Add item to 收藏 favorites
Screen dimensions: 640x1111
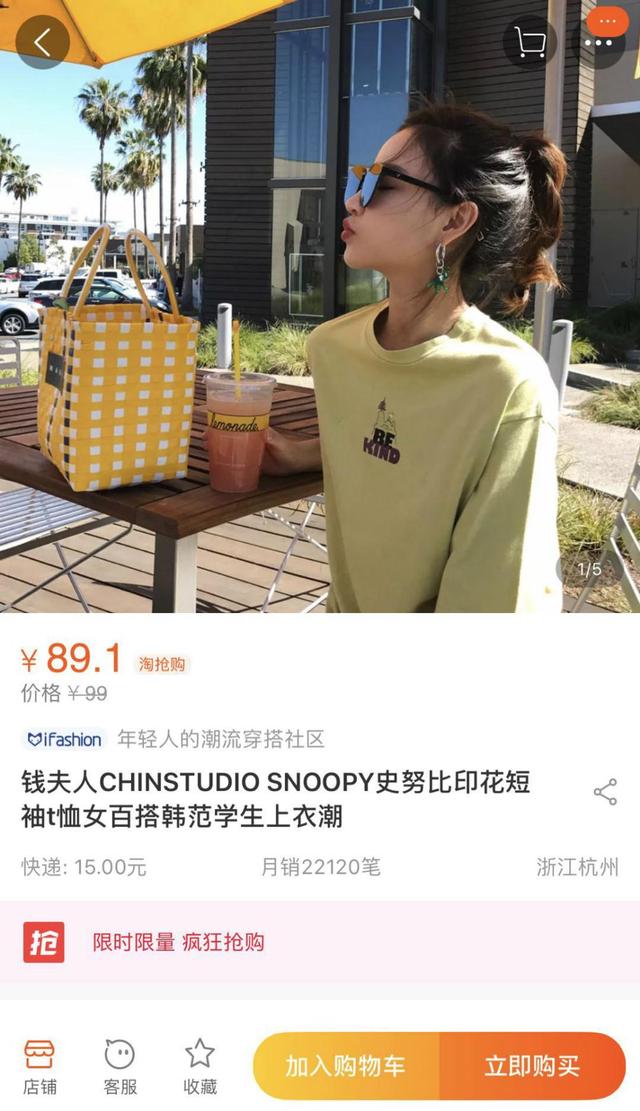tap(200, 1066)
